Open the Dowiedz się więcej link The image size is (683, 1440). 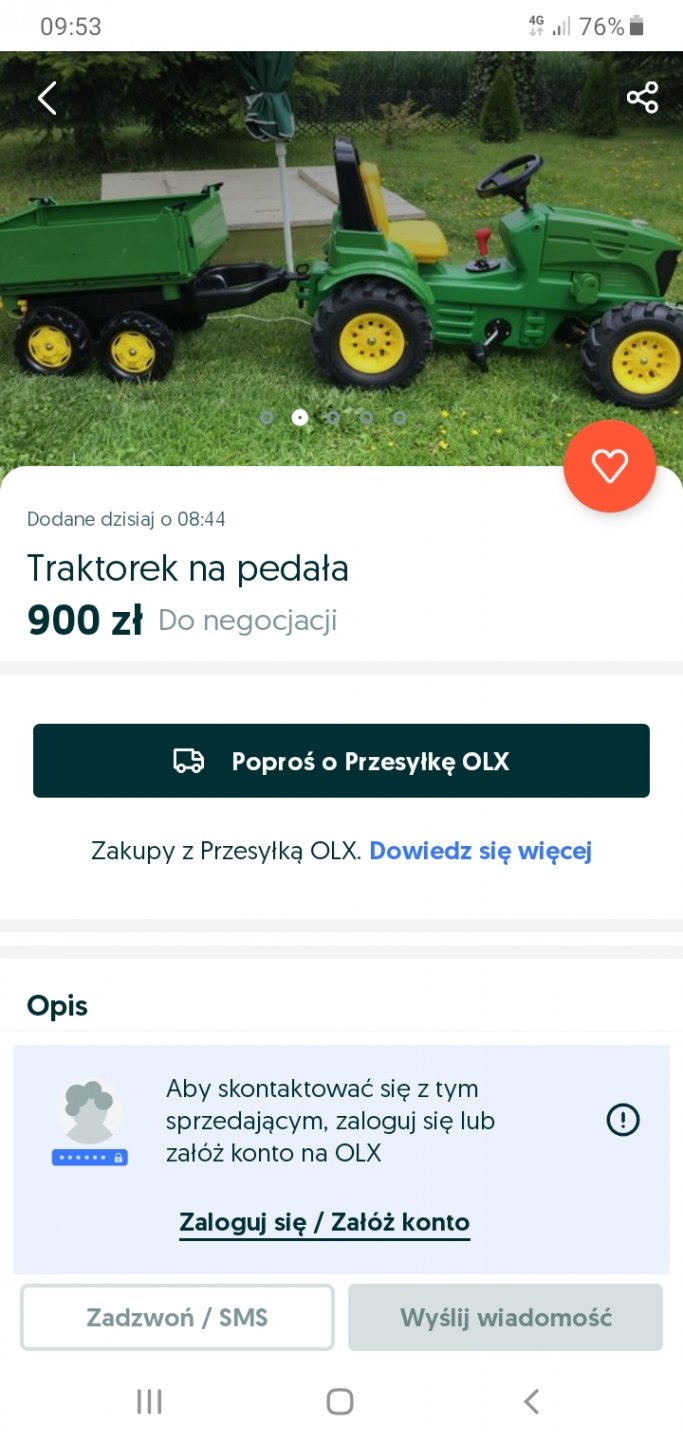pos(480,851)
